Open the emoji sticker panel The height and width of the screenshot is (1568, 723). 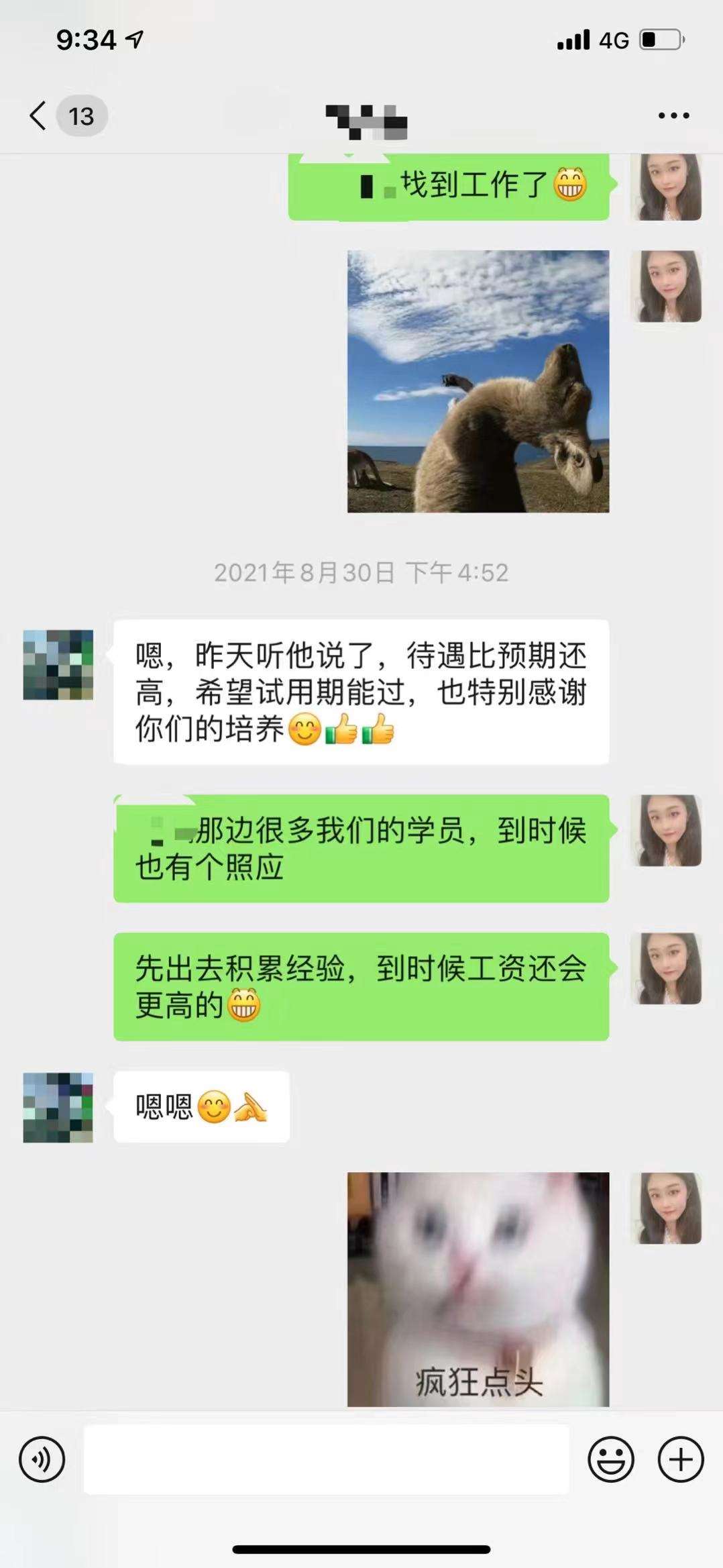pyautogui.click(x=610, y=1459)
